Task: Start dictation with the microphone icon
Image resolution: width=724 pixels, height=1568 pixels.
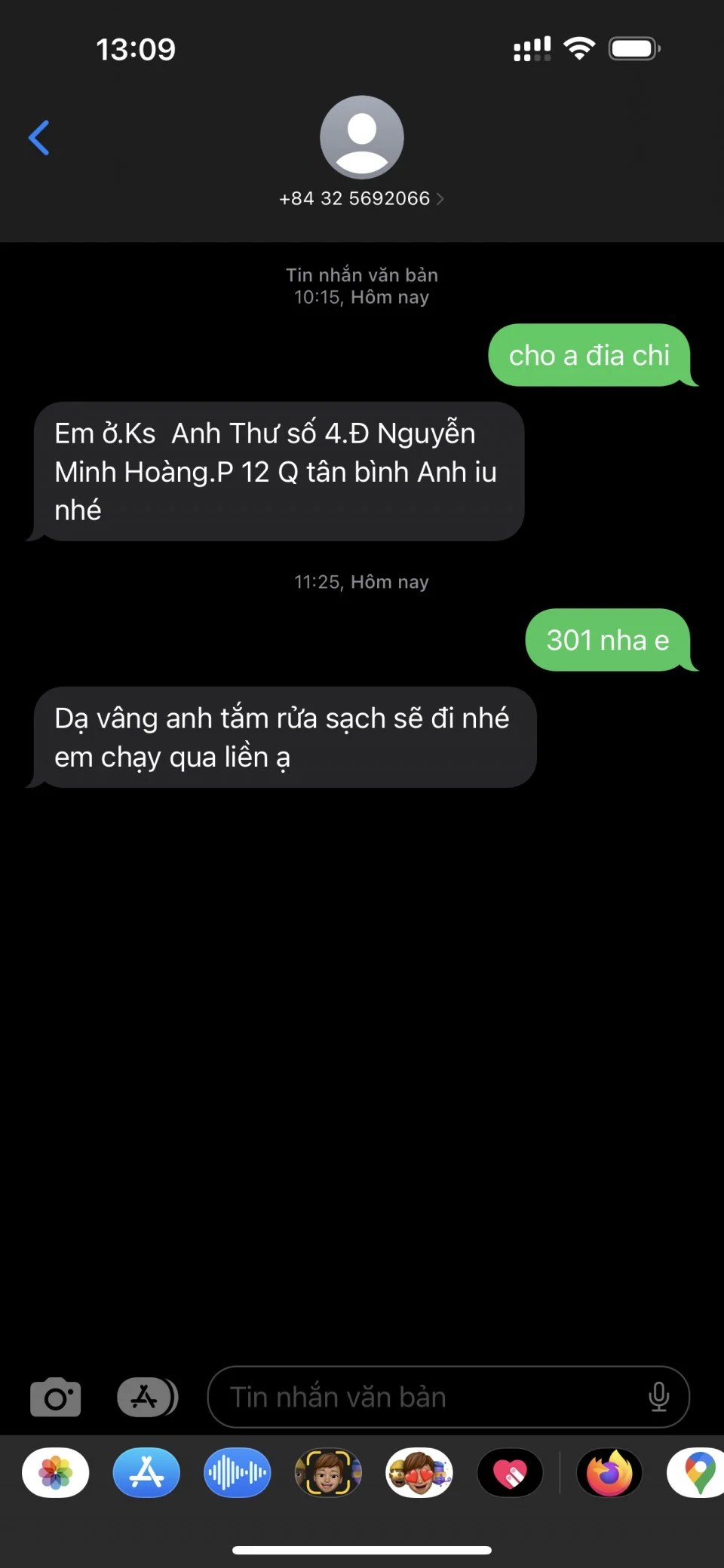Action: tap(658, 1398)
